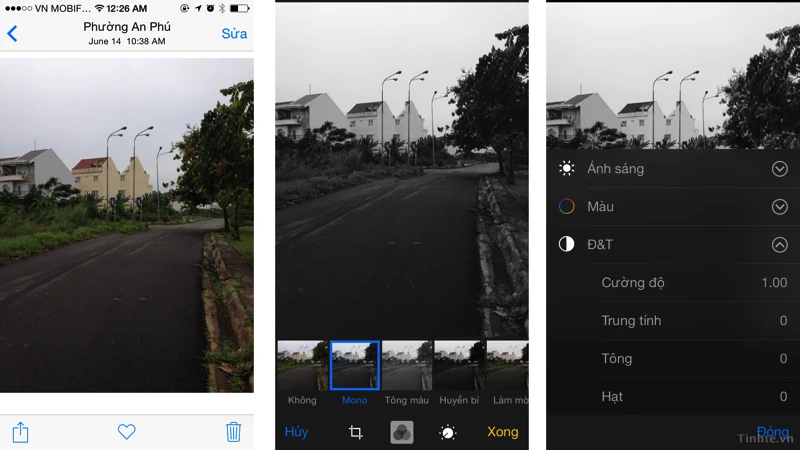Image resolution: width=800 pixels, height=450 pixels.
Task: Close the adjustments list with Đóng
Action: click(772, 432)
